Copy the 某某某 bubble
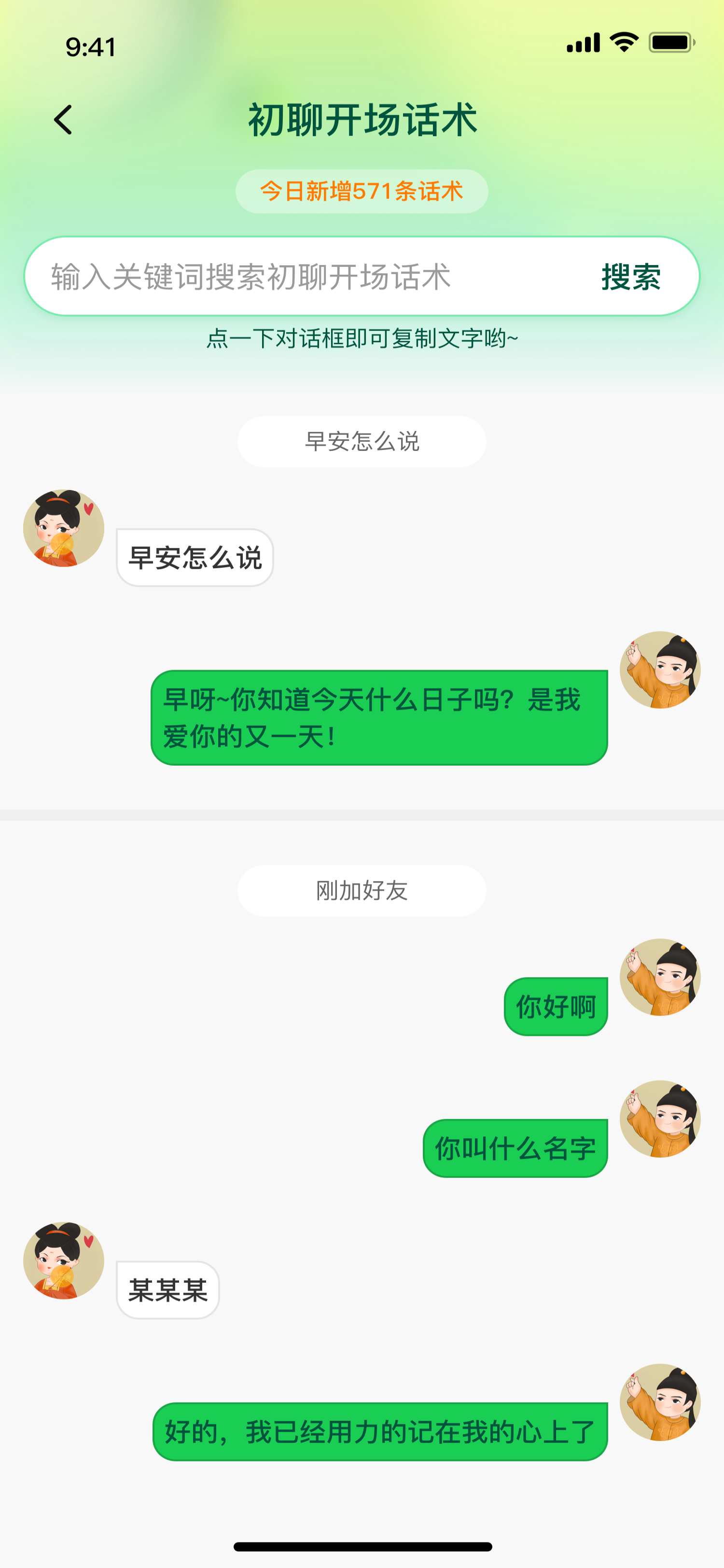The image size is (724, 1568). (168, 1290)
